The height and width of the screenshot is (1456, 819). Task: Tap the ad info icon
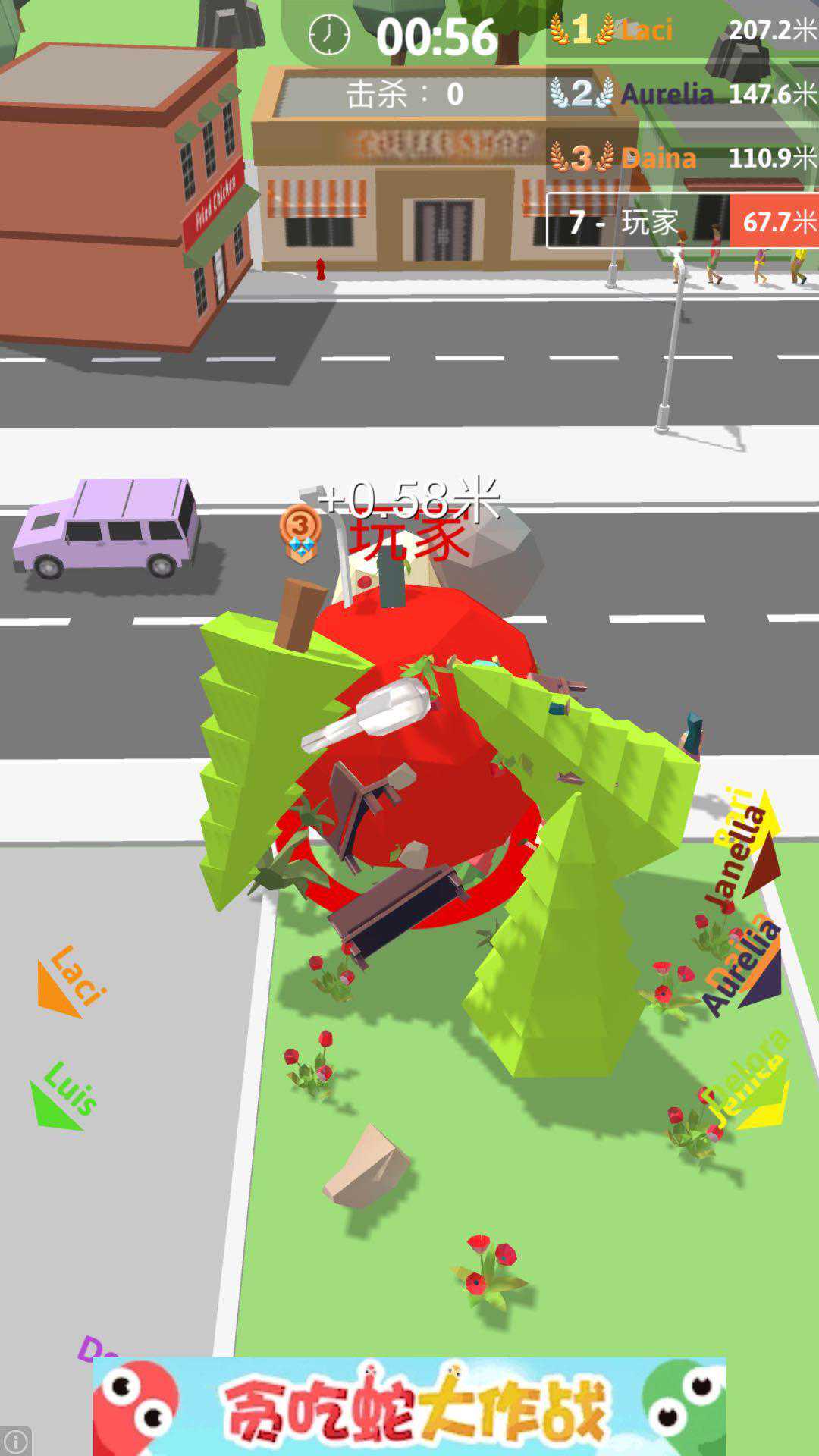(x=16, y=1441)
